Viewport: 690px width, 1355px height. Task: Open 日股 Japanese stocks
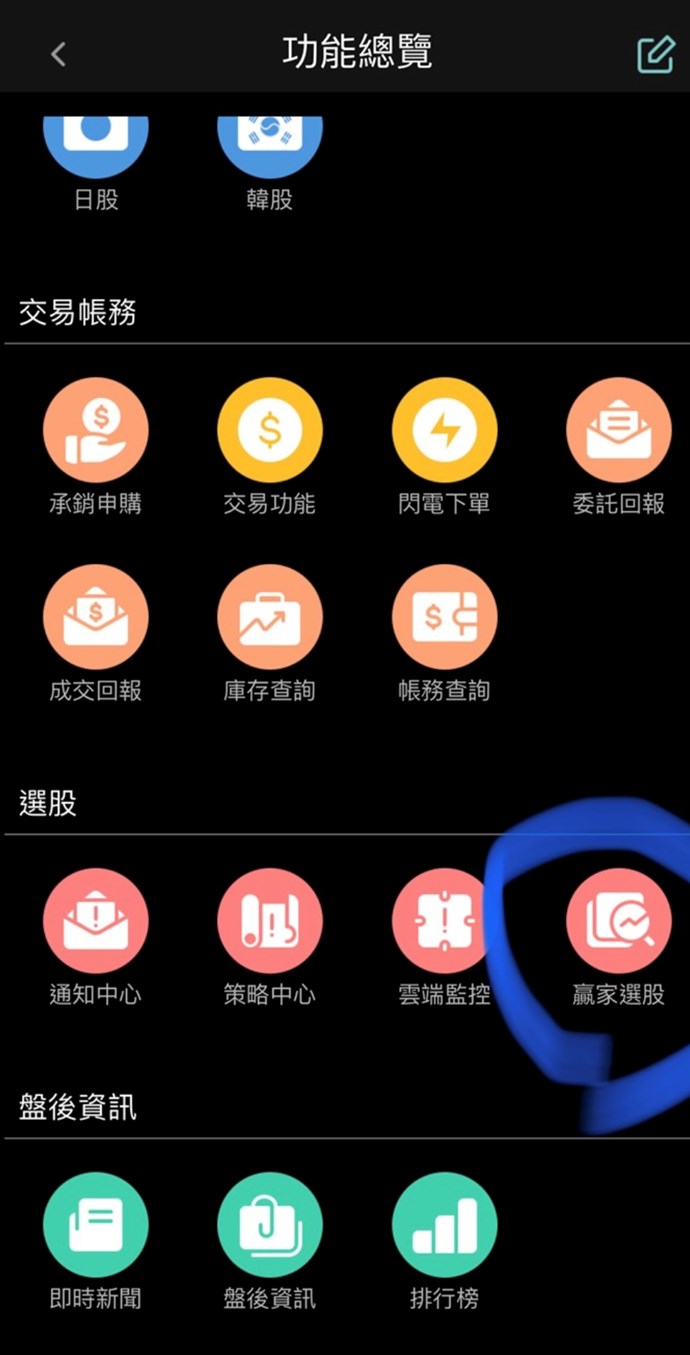(x=96, y=150)
